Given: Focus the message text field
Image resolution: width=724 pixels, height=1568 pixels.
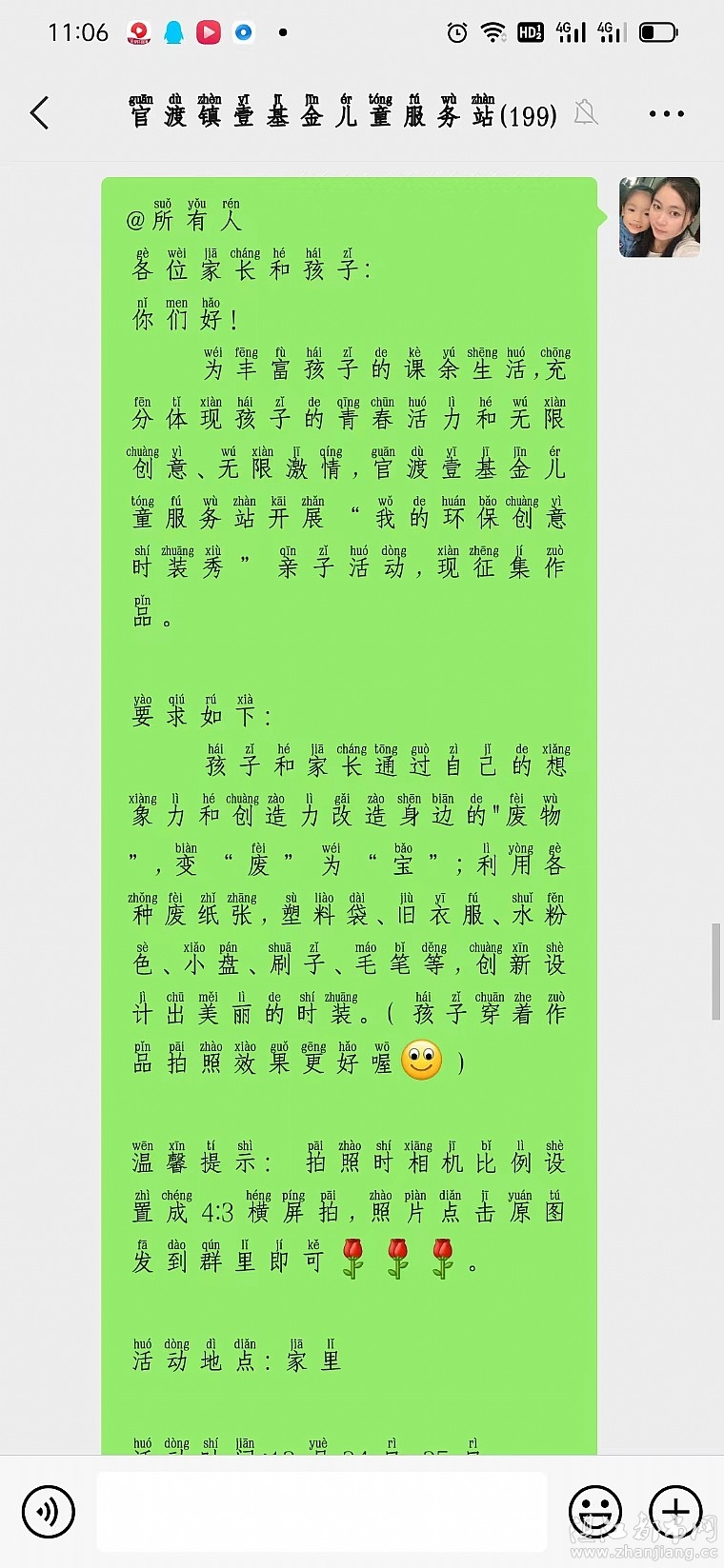Looking at the screenshot, I should click(x=322, y=1511).
